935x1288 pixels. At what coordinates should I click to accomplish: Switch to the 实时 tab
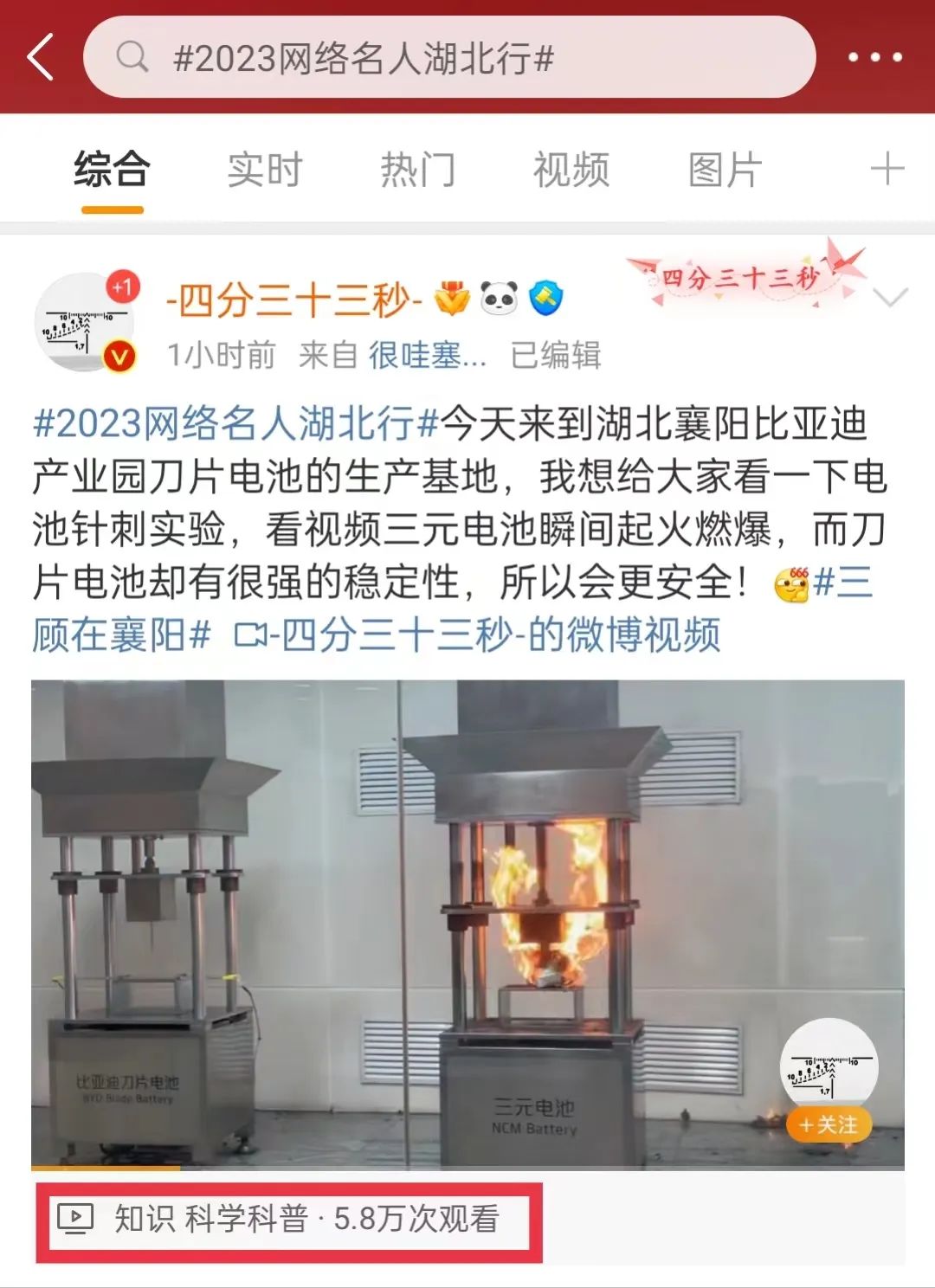[x=264, y=170]
